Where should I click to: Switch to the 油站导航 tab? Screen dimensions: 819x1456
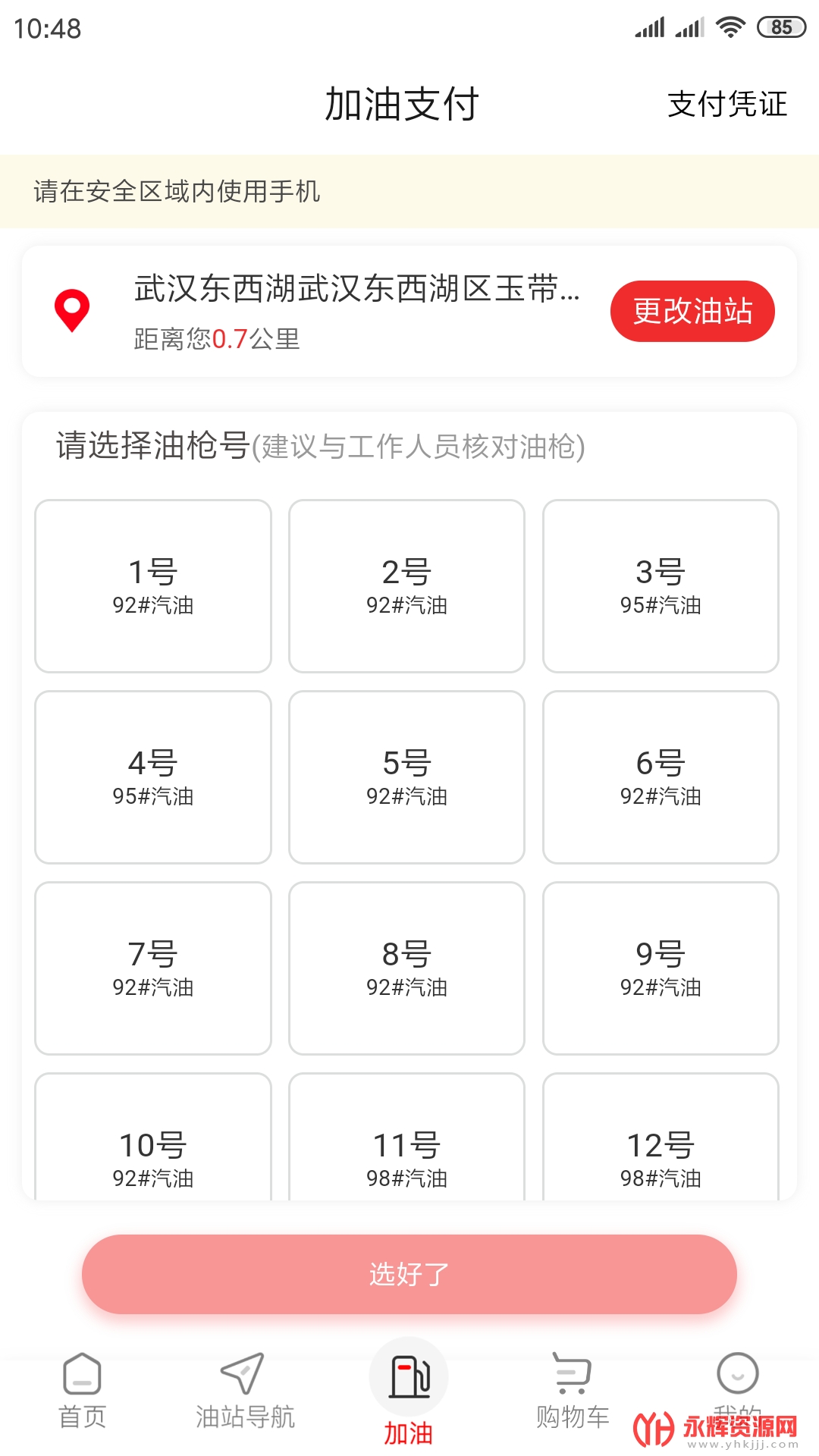(244, 1392)
